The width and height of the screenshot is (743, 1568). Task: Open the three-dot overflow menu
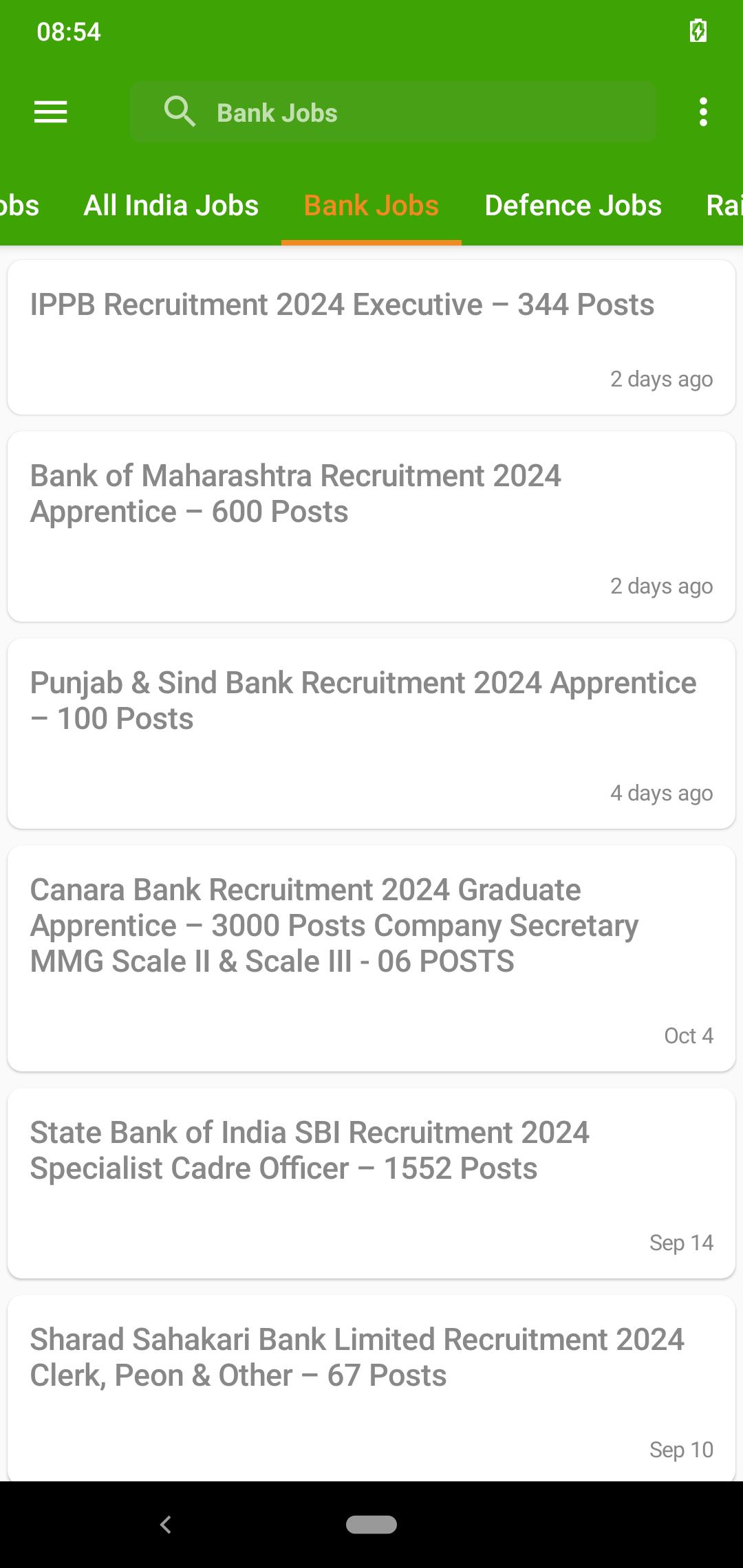(x=702, y=112)
